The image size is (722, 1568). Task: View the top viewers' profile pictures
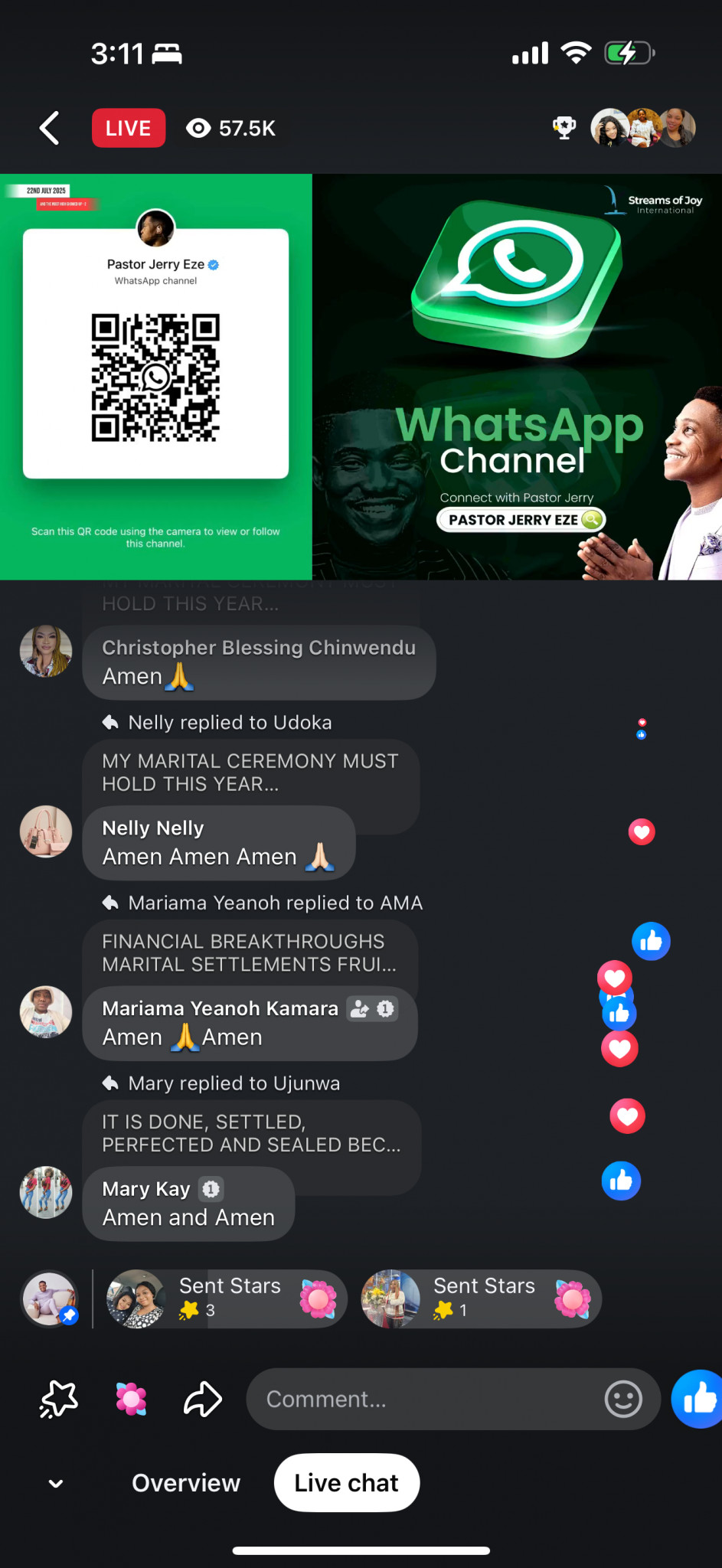click(643, 128)
